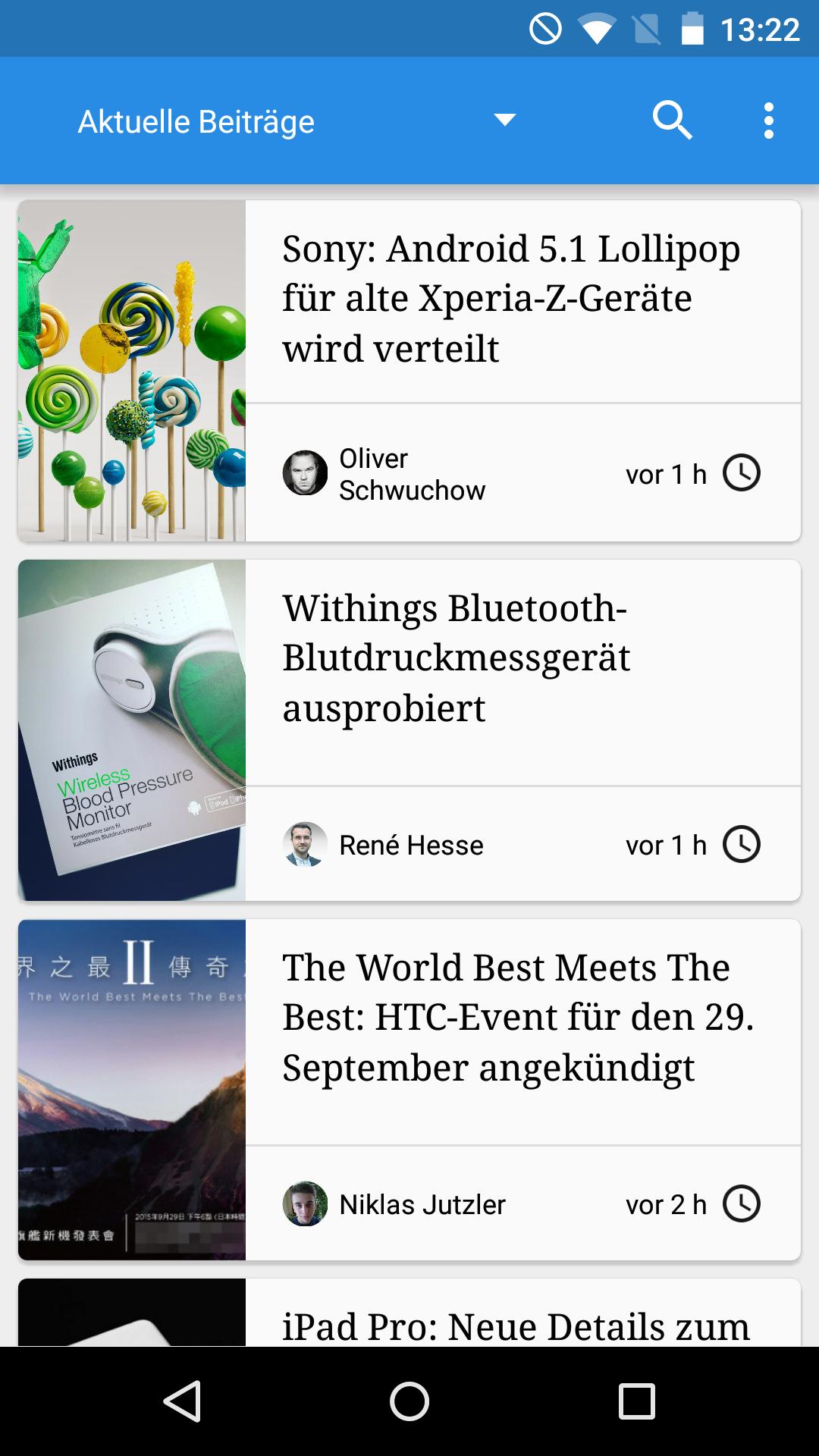Open the Aktuelle Beiträge dropdown

[x=197, y=120]
